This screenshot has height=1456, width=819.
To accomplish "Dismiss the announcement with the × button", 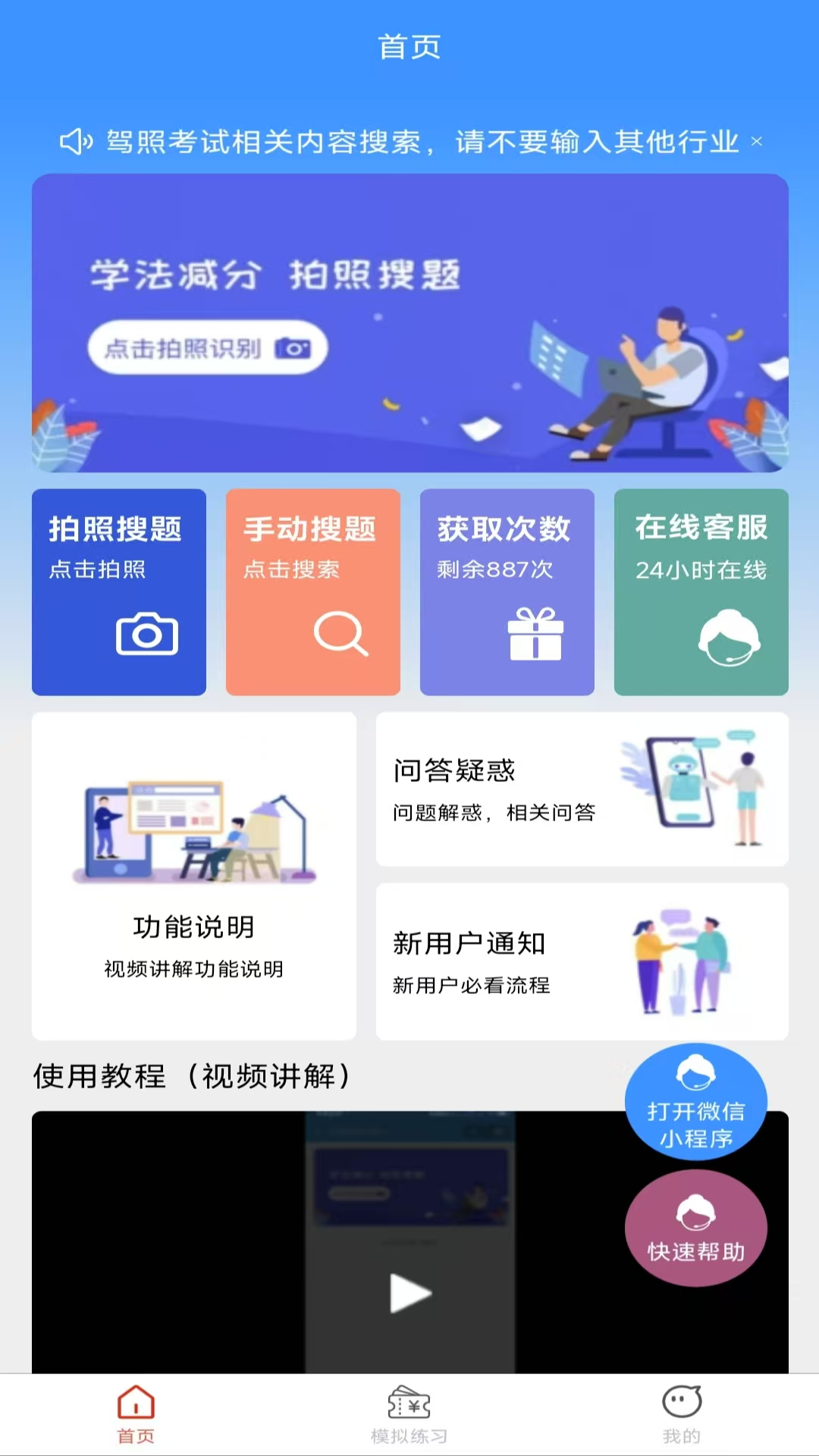I will [756, 141].
